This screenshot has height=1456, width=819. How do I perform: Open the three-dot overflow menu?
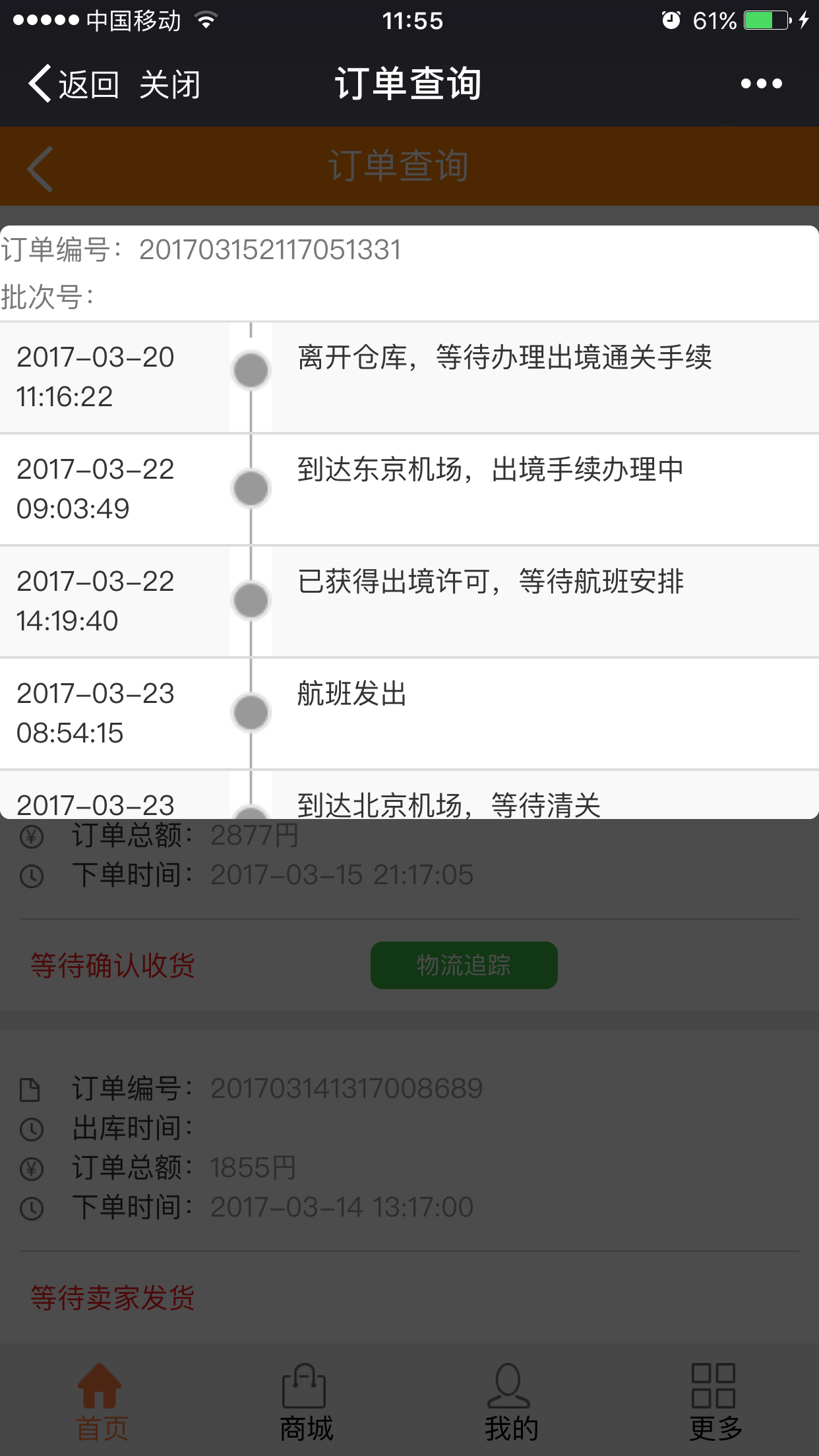click(x=761, y=84)
